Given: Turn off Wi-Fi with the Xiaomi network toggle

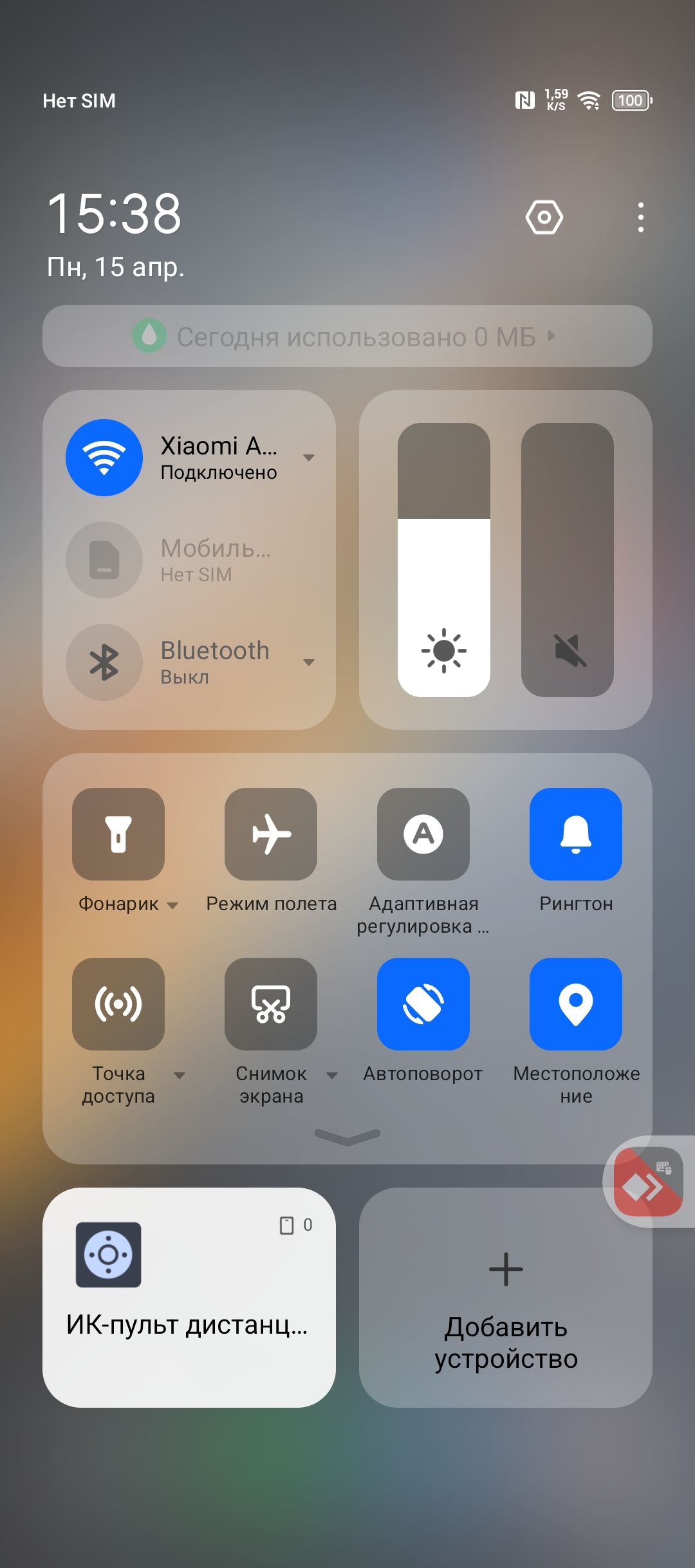Looking at the screenshot, I should coord(104,458).
